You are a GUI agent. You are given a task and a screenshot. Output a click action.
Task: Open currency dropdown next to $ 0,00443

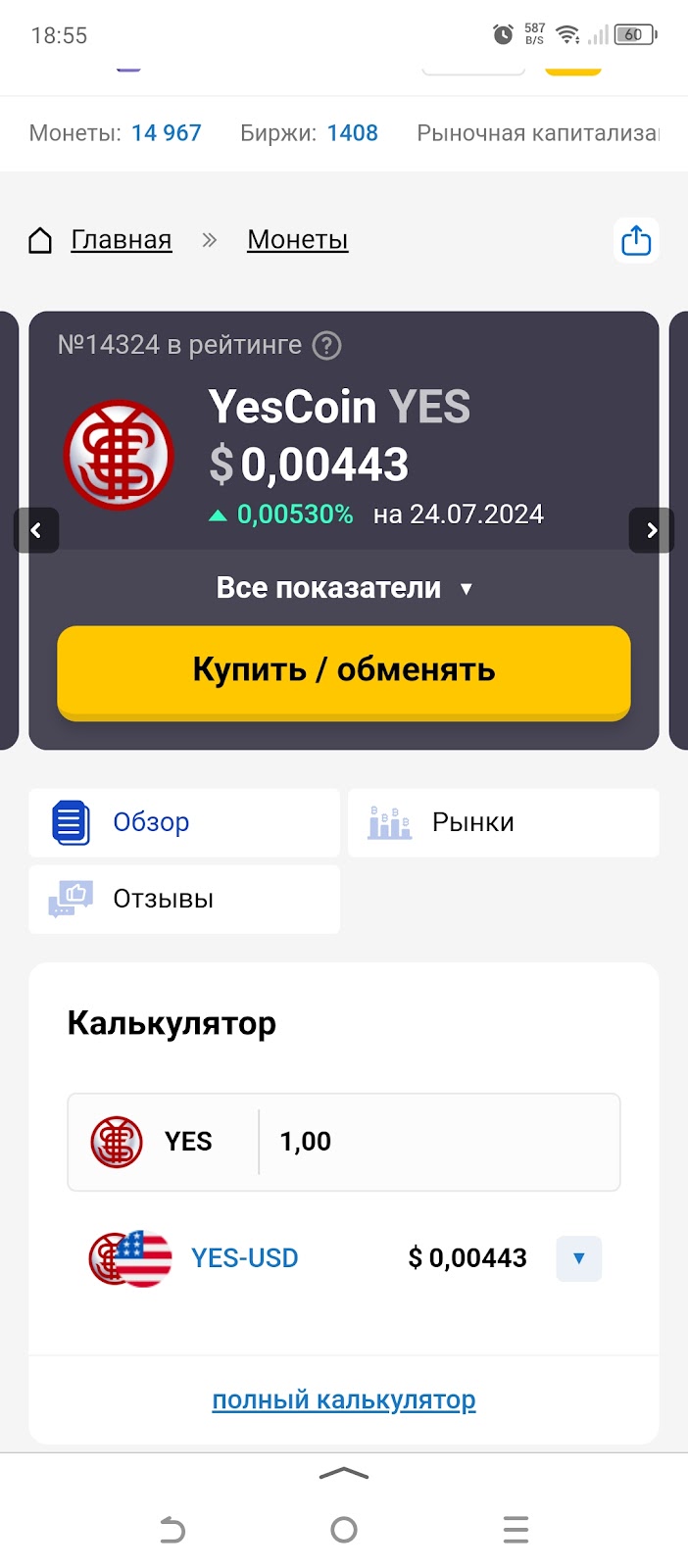pos(578,1258)
